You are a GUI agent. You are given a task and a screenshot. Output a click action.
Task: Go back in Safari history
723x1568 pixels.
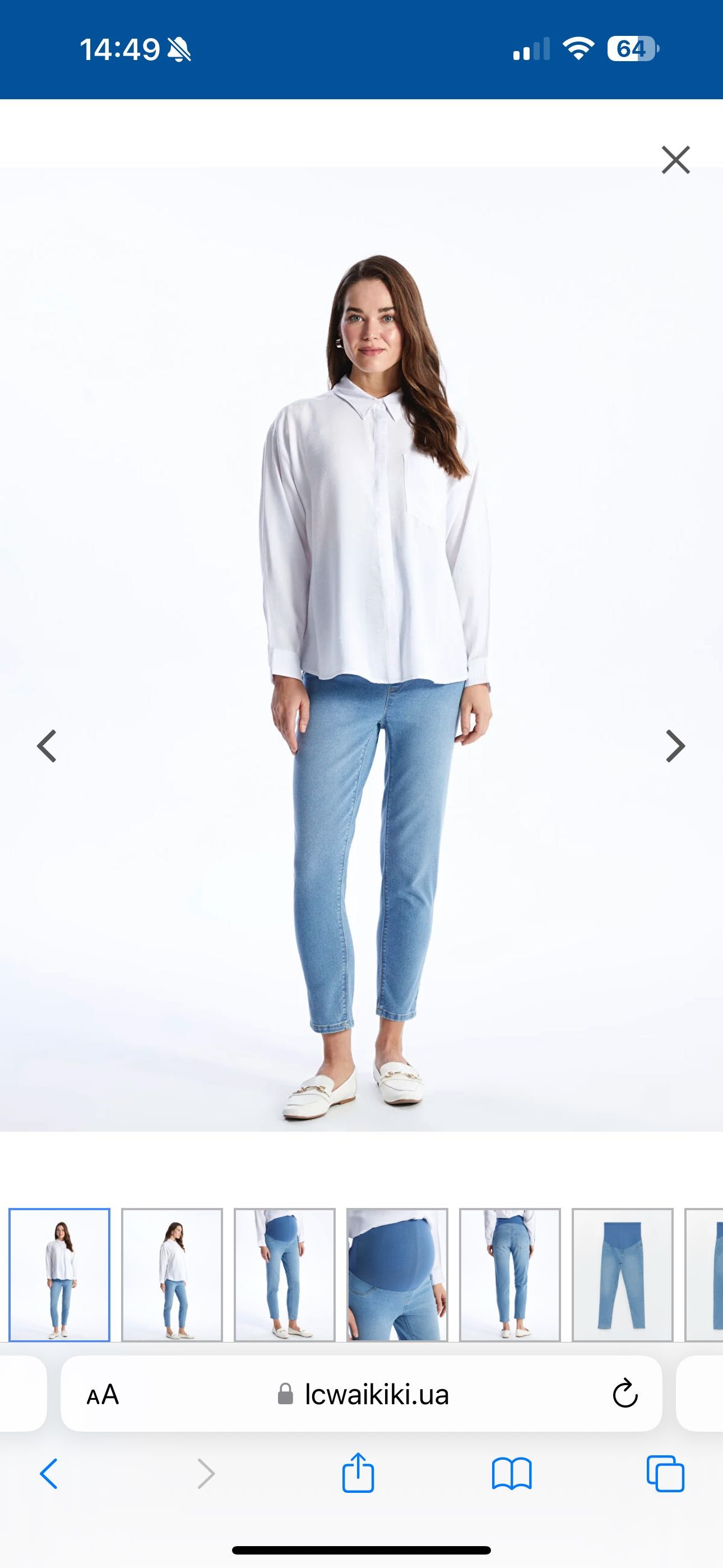click(49, 1474)
